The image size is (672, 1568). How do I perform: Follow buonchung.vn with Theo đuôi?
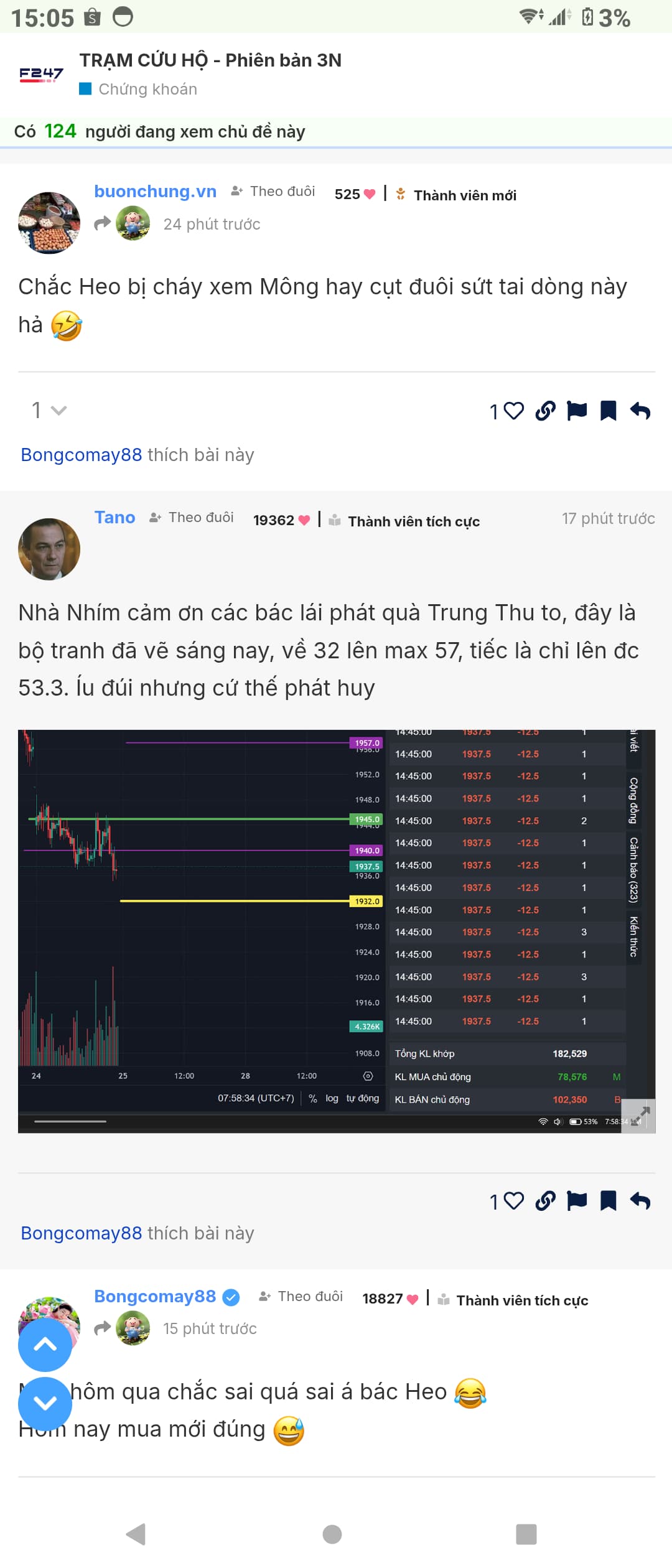[273, 191]
